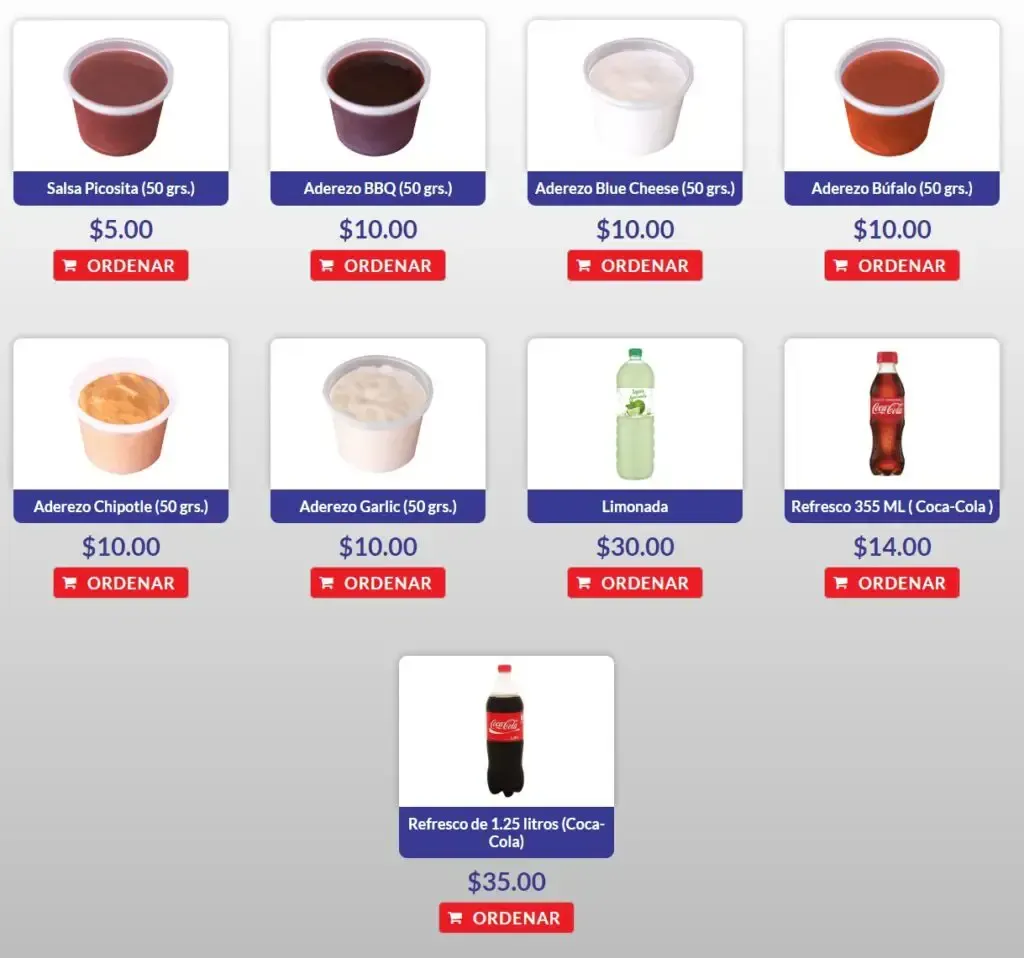Select Ordenar for Aderezo Chipotle

[121, 583]
